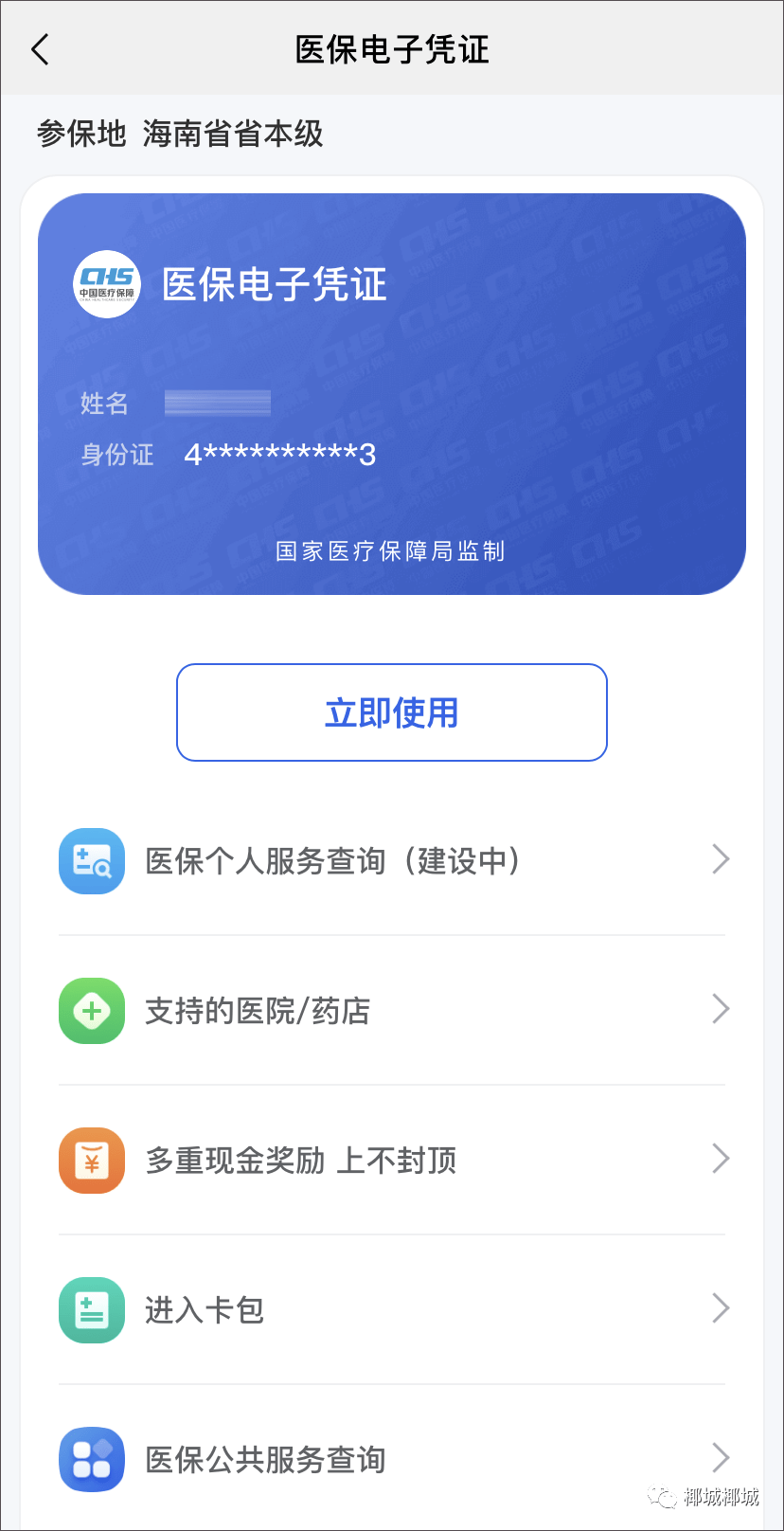784x1531 pixels.
Task: Tap the back arrow at top left
Action: click(40, 49)
